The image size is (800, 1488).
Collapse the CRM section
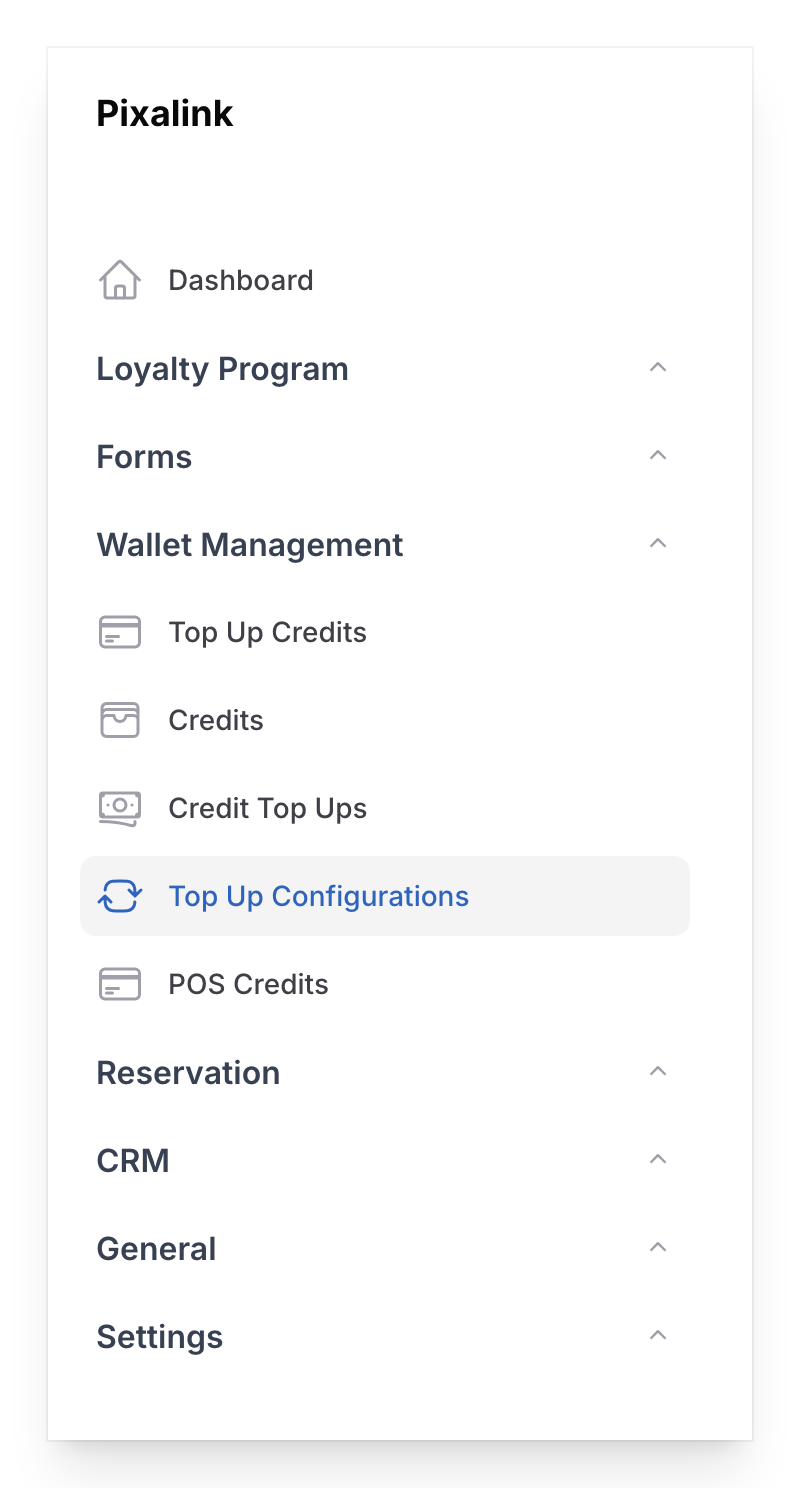658,1158
